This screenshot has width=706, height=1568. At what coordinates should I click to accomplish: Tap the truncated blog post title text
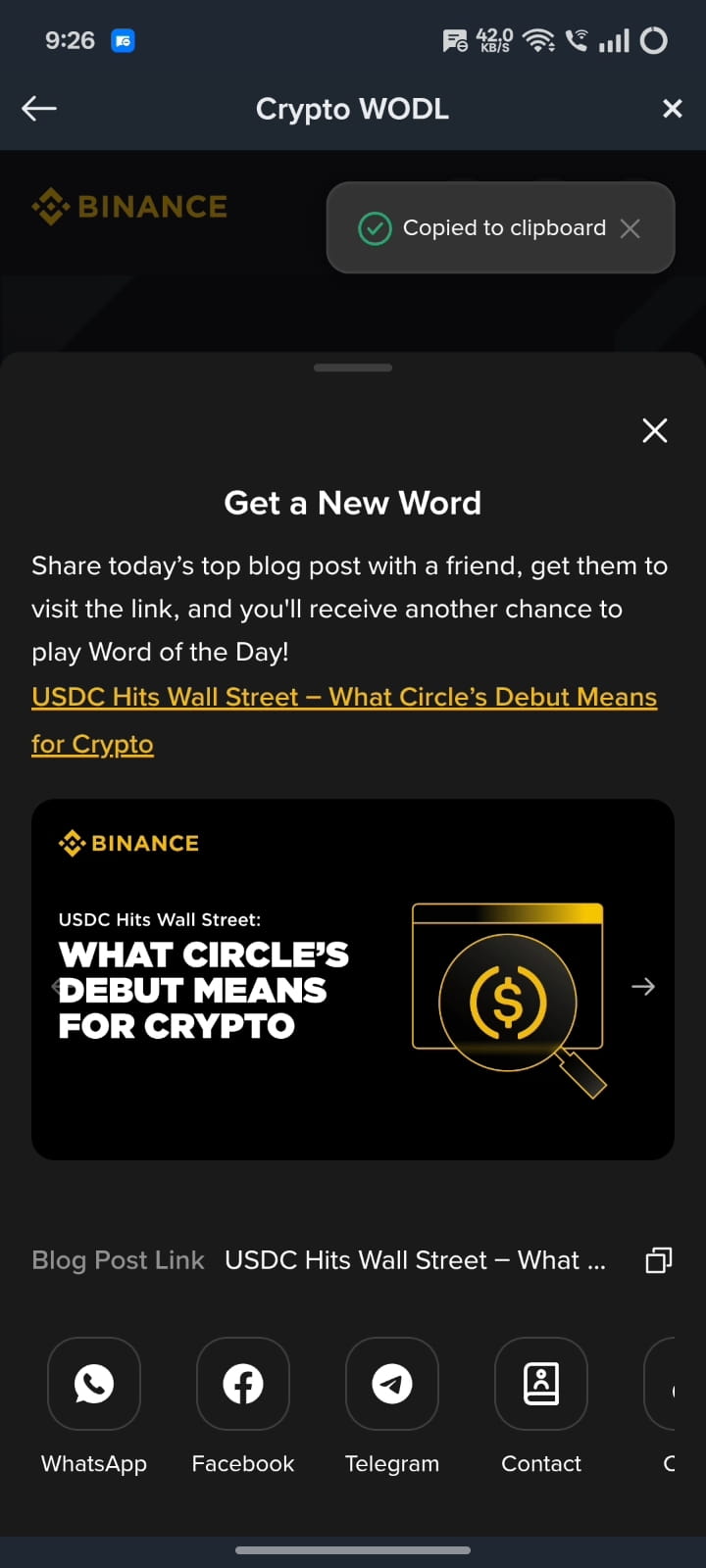[x=415, y=1260]
